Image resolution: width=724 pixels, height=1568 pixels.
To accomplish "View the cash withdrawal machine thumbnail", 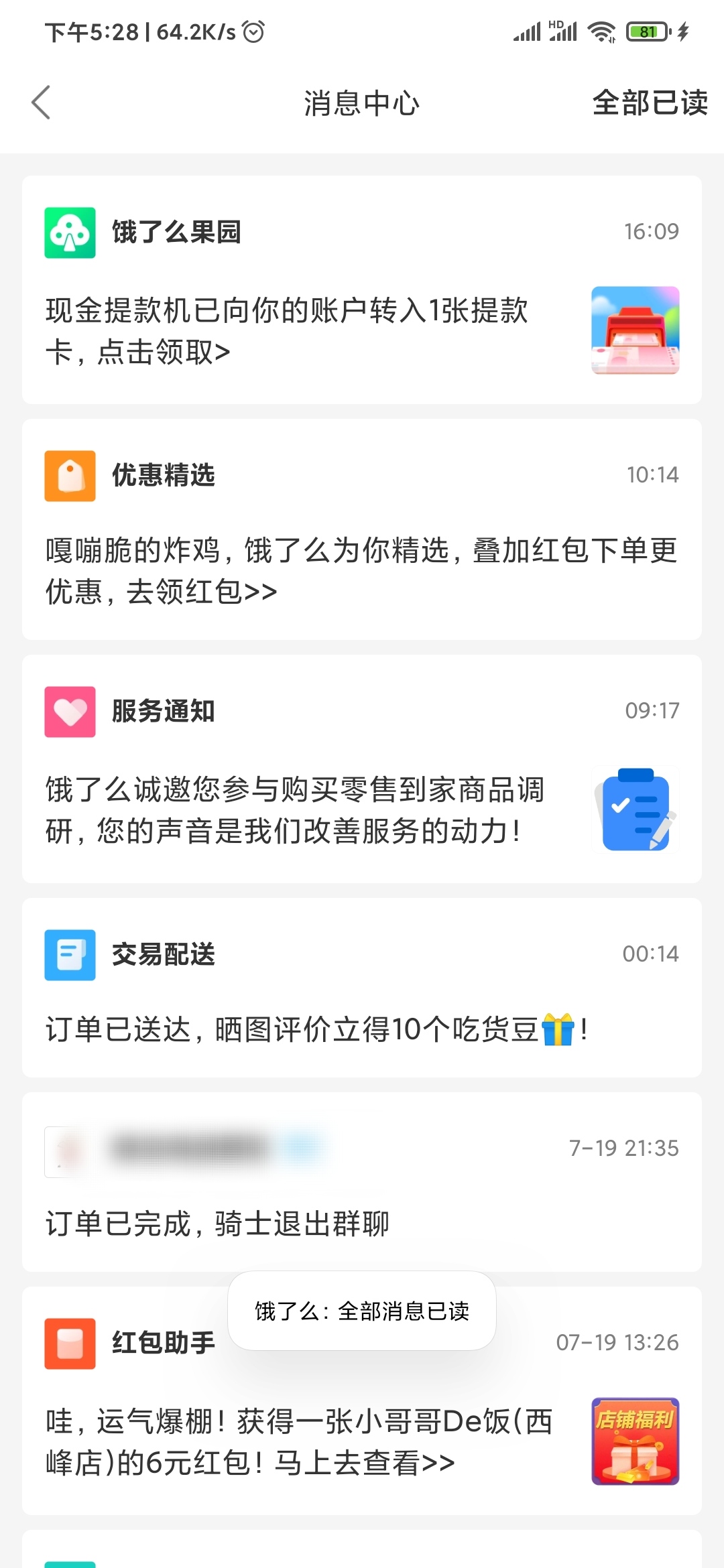I will (634, 331).
